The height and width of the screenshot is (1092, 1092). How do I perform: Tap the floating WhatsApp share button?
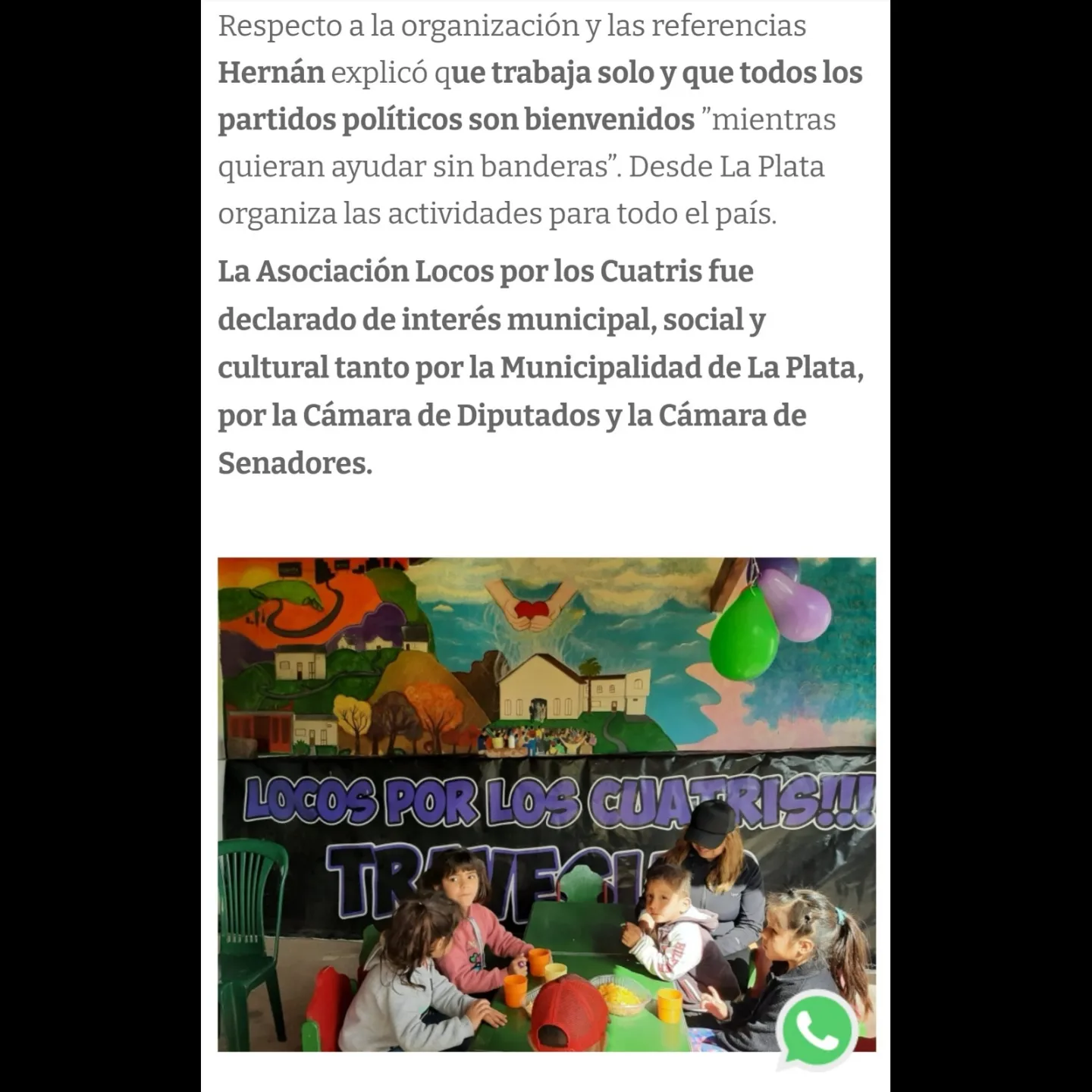(x=817, y=1030)
